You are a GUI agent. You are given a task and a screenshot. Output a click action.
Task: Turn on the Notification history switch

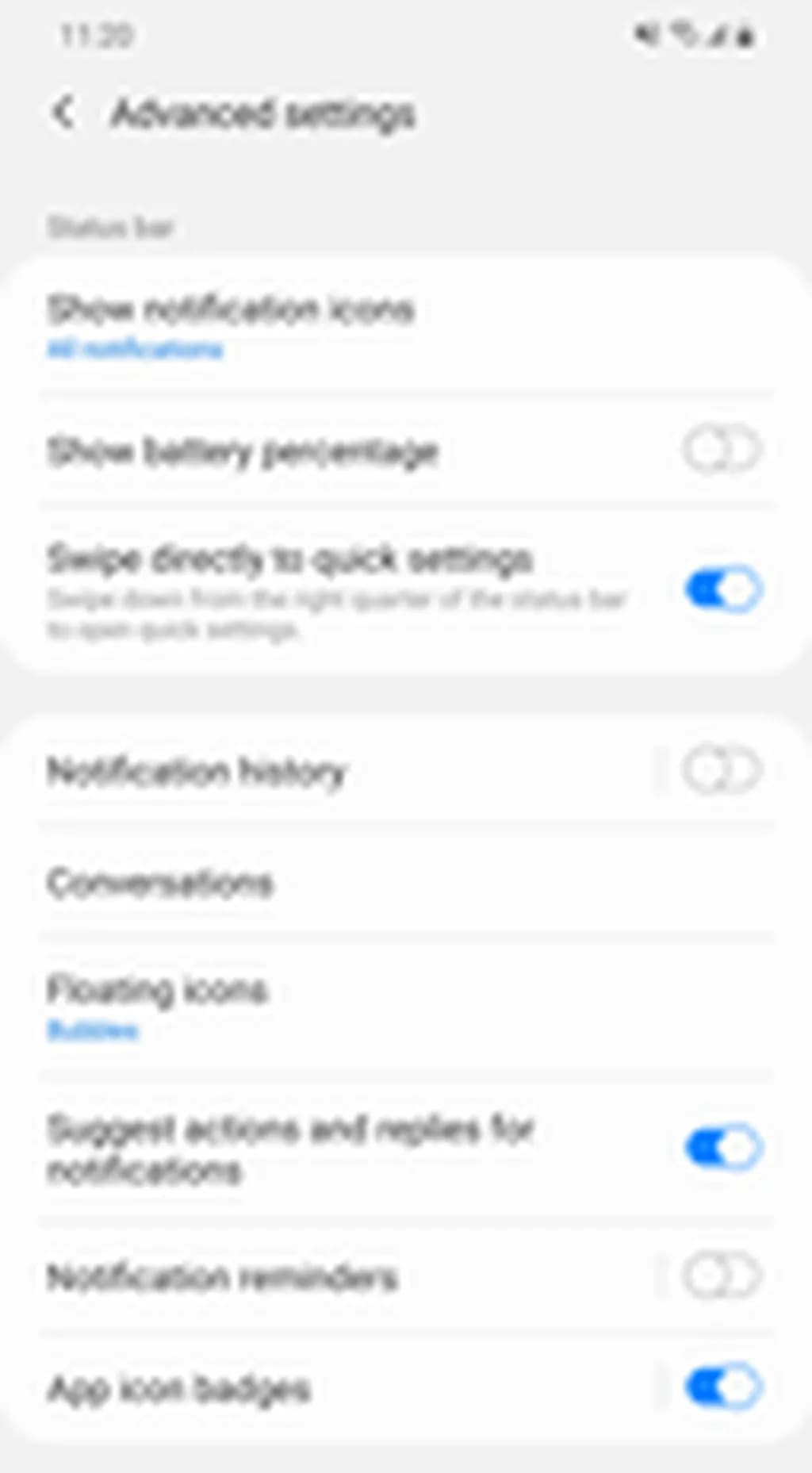pos(722,770)
